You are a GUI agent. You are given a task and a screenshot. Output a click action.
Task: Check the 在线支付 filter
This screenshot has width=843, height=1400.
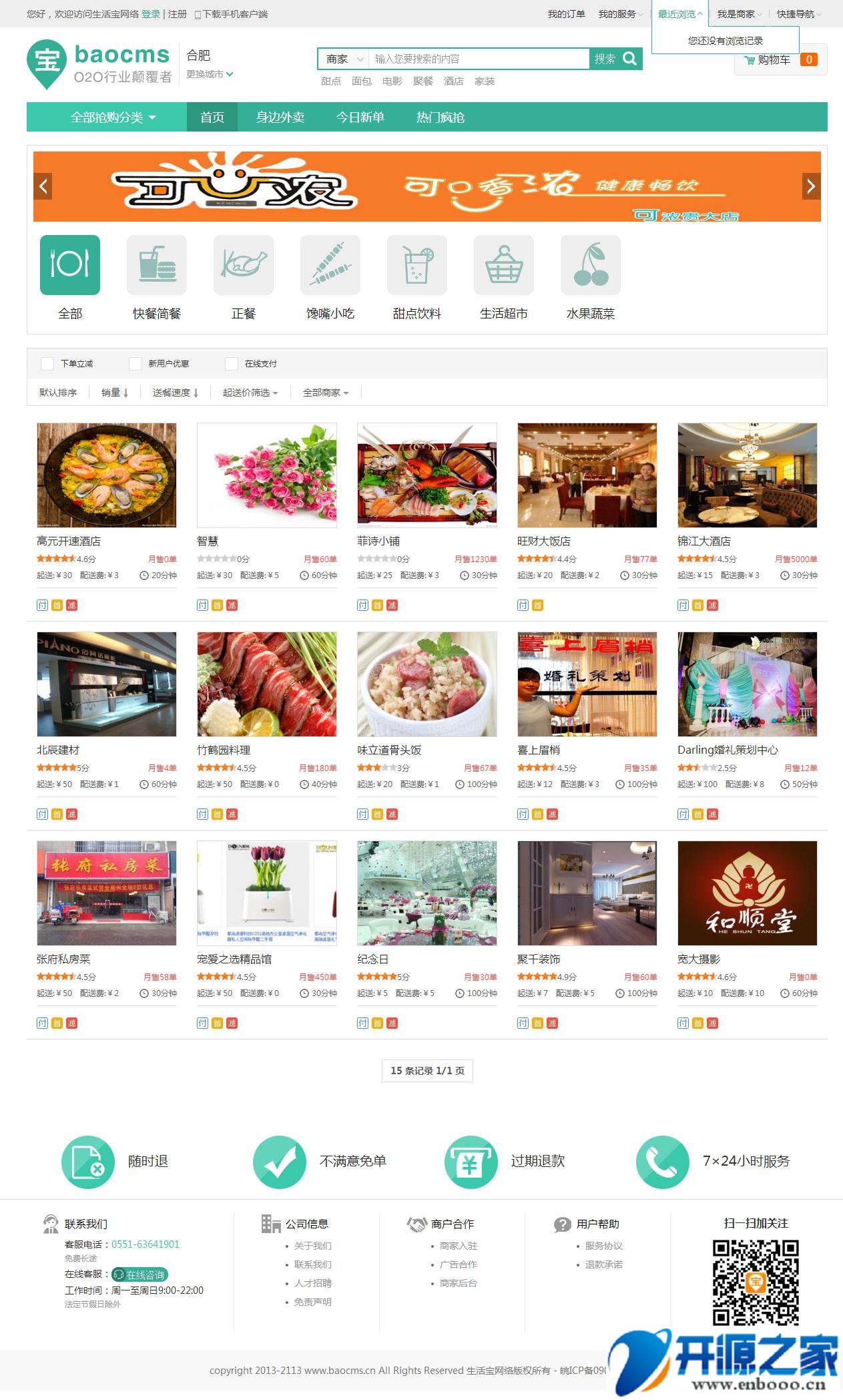pos(232,364)
